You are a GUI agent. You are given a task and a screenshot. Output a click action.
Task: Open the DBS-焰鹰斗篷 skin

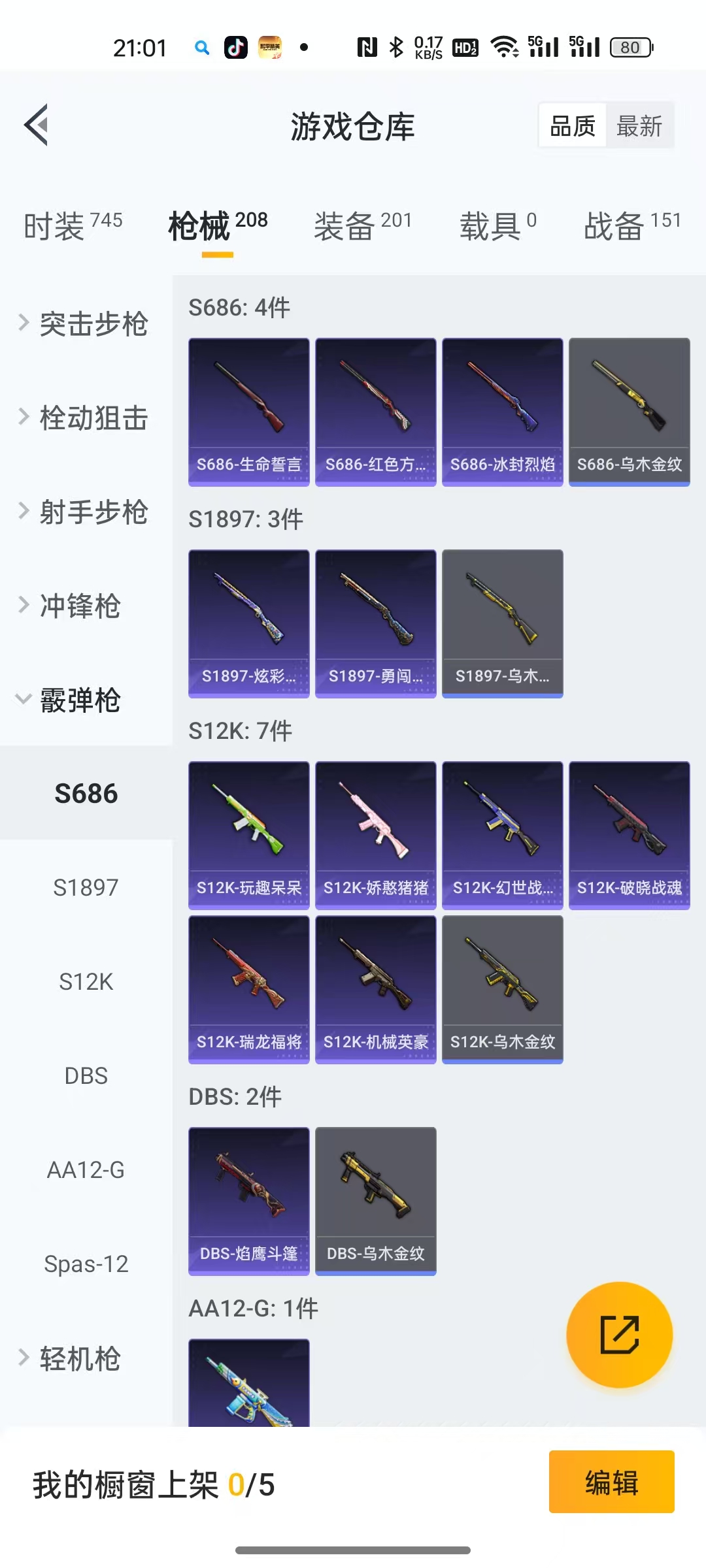(249, 1201)
